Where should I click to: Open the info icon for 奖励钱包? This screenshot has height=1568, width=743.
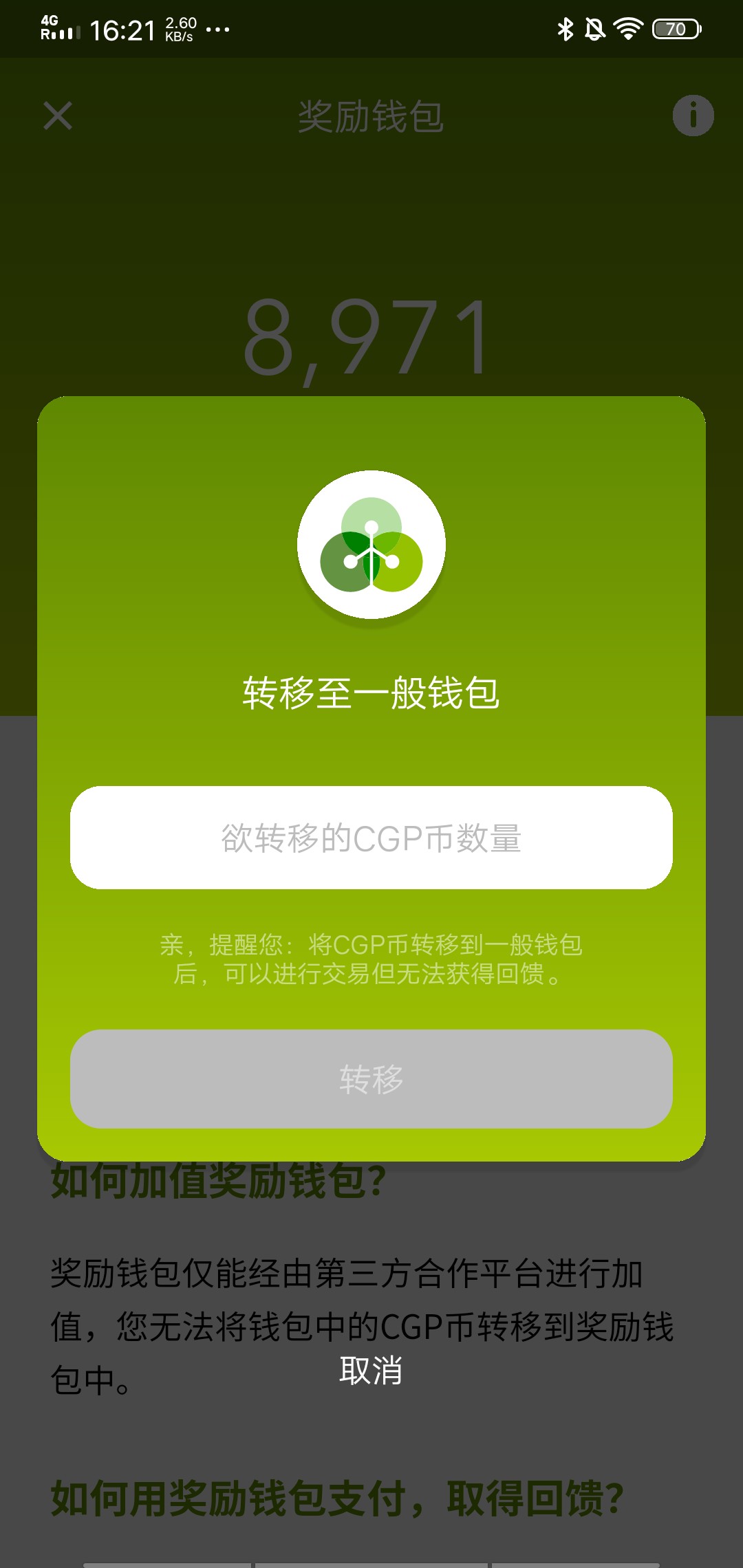pyautogui.click(x=695, y=117)
